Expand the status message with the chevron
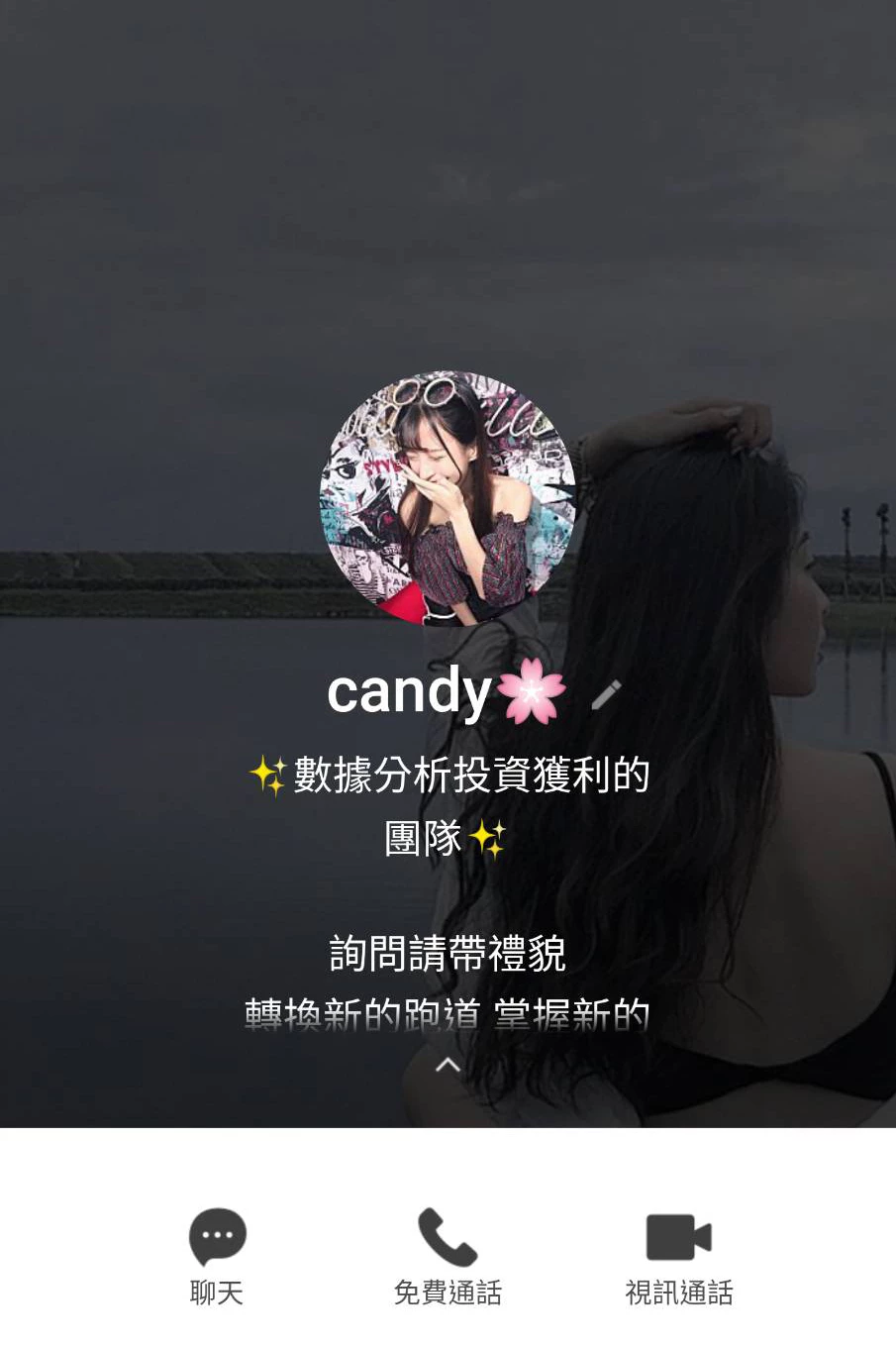The height and width of the screenshot is (1346, 896). pyautogui.click(x=448, y=1065)
